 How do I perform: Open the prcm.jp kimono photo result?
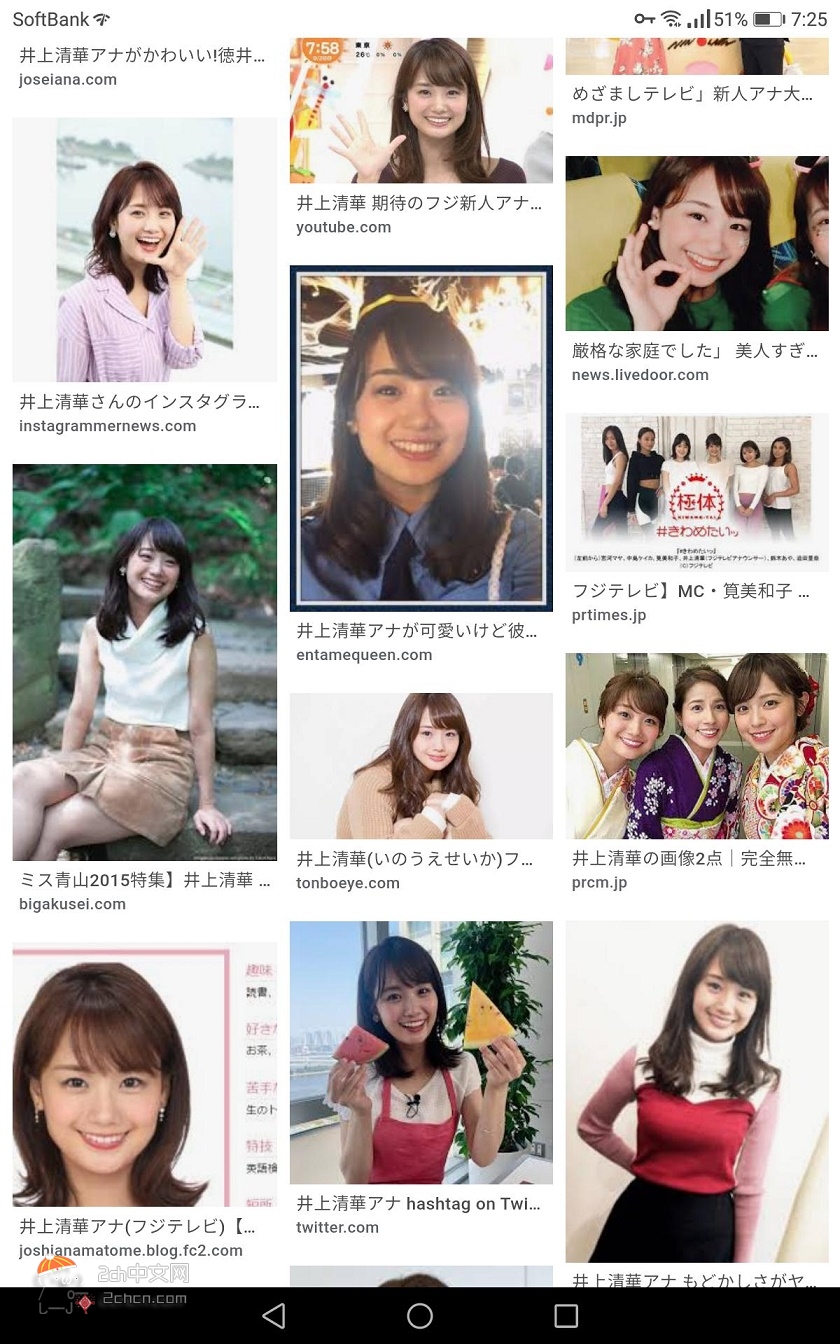(697, 746)
